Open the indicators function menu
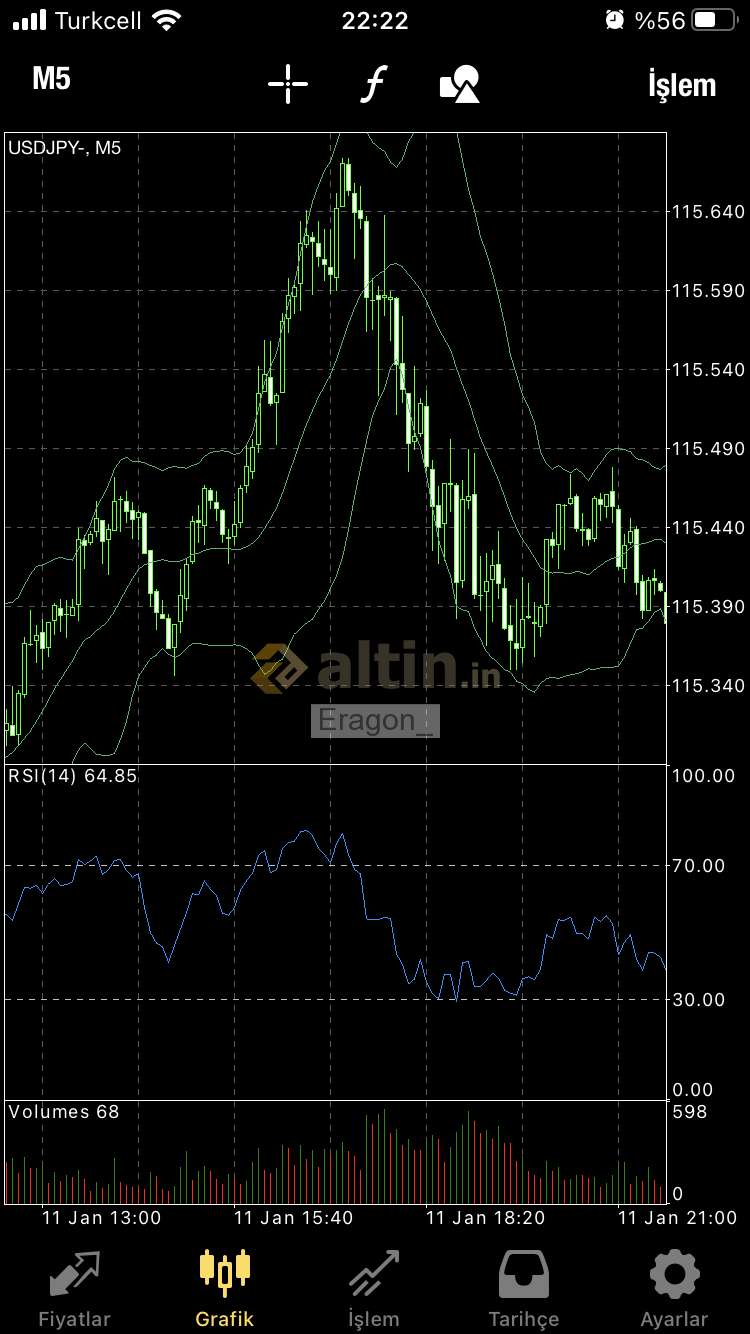The width and height of the screenshot is (750, 1334). pyautogui.click(x=372, y=84)
